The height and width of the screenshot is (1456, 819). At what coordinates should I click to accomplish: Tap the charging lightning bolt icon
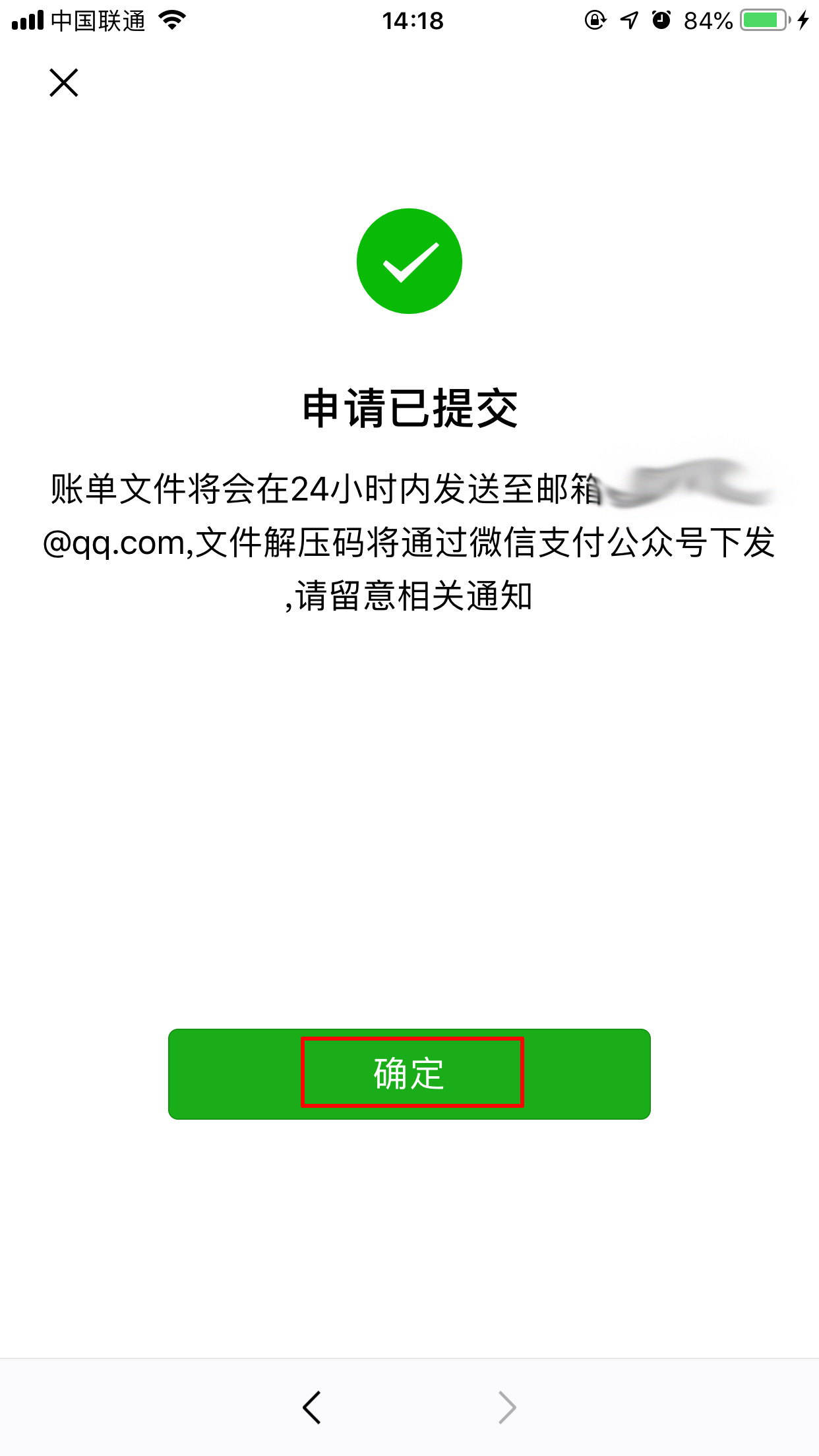click(x=803, y=21)
